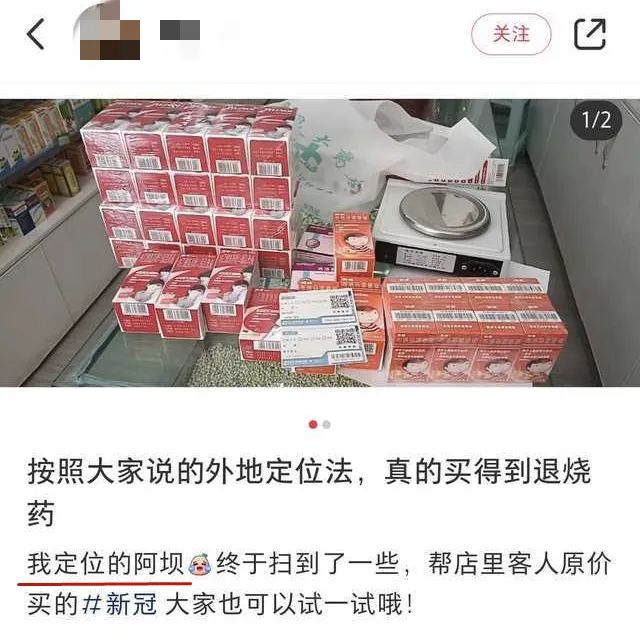Go back using the back arrow
Screen dimensions: 640x641
[x=36, y=34]
